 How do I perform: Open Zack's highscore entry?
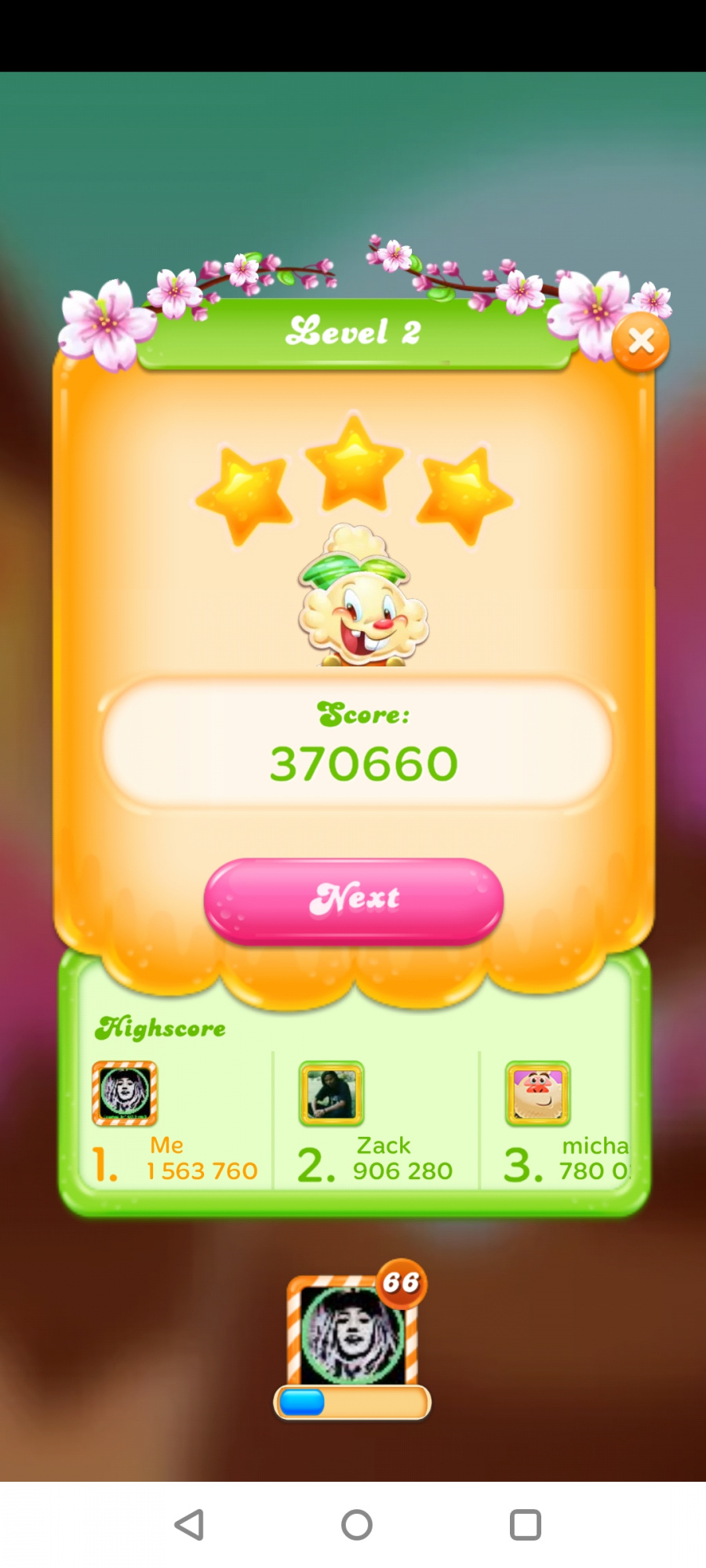point(376,1123)
